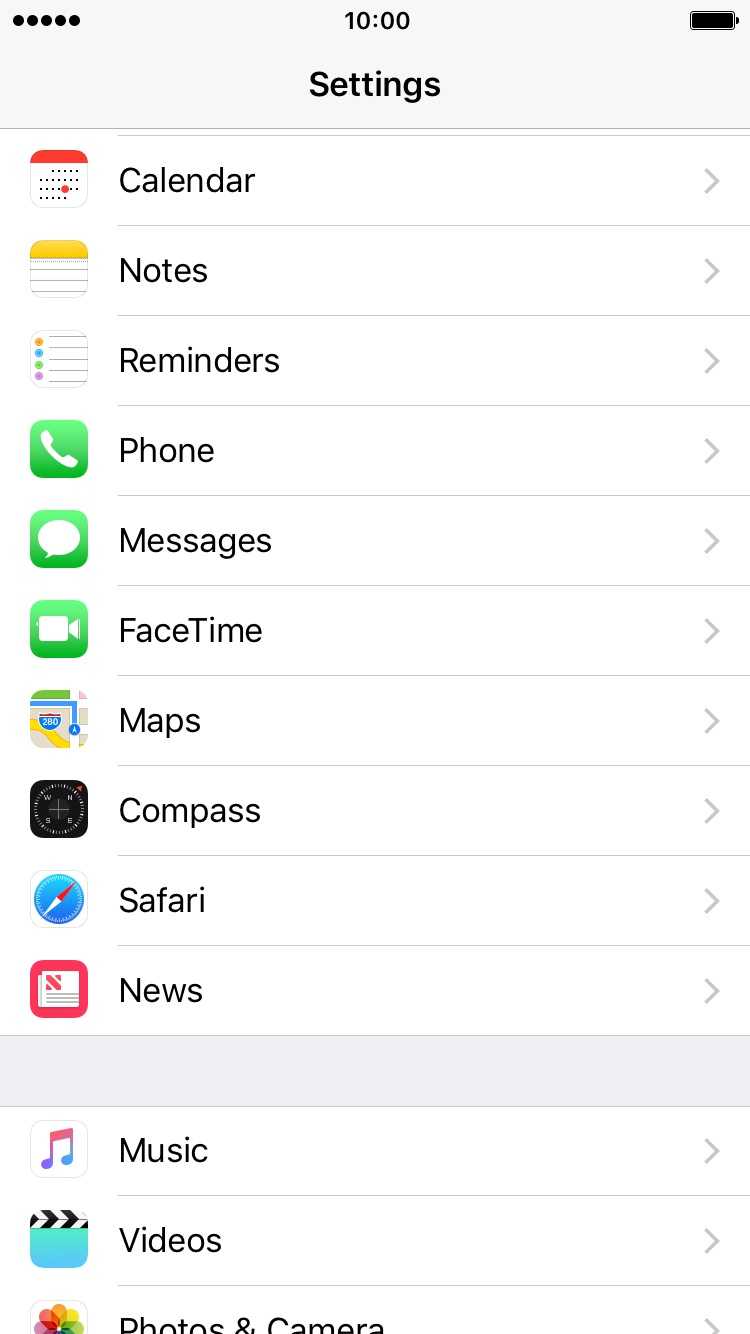Open Music settings
The height and width of the screenshot is (1334, 750).
coord(375,1151)
